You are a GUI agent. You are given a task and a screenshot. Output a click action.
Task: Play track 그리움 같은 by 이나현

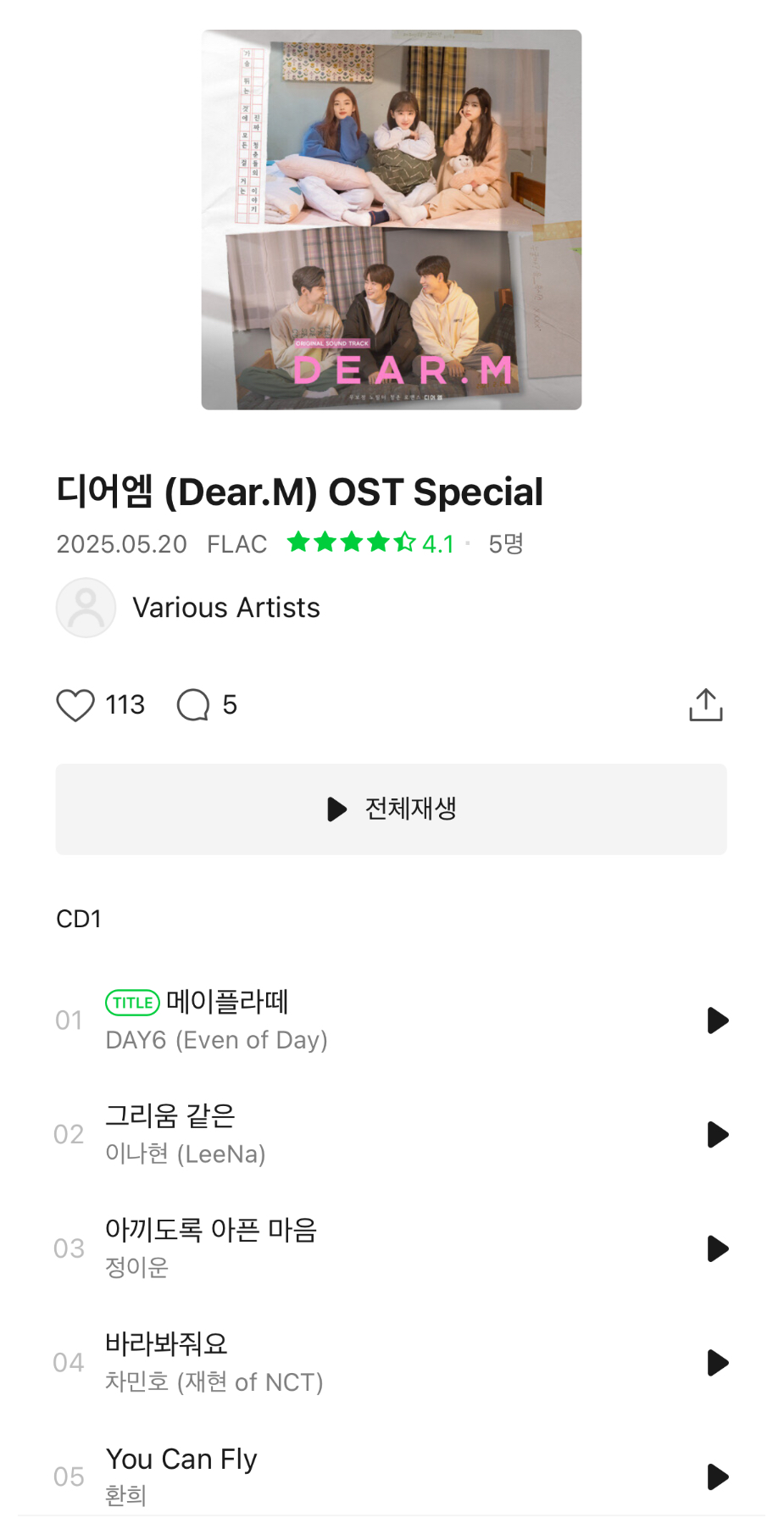(717, 1134)
